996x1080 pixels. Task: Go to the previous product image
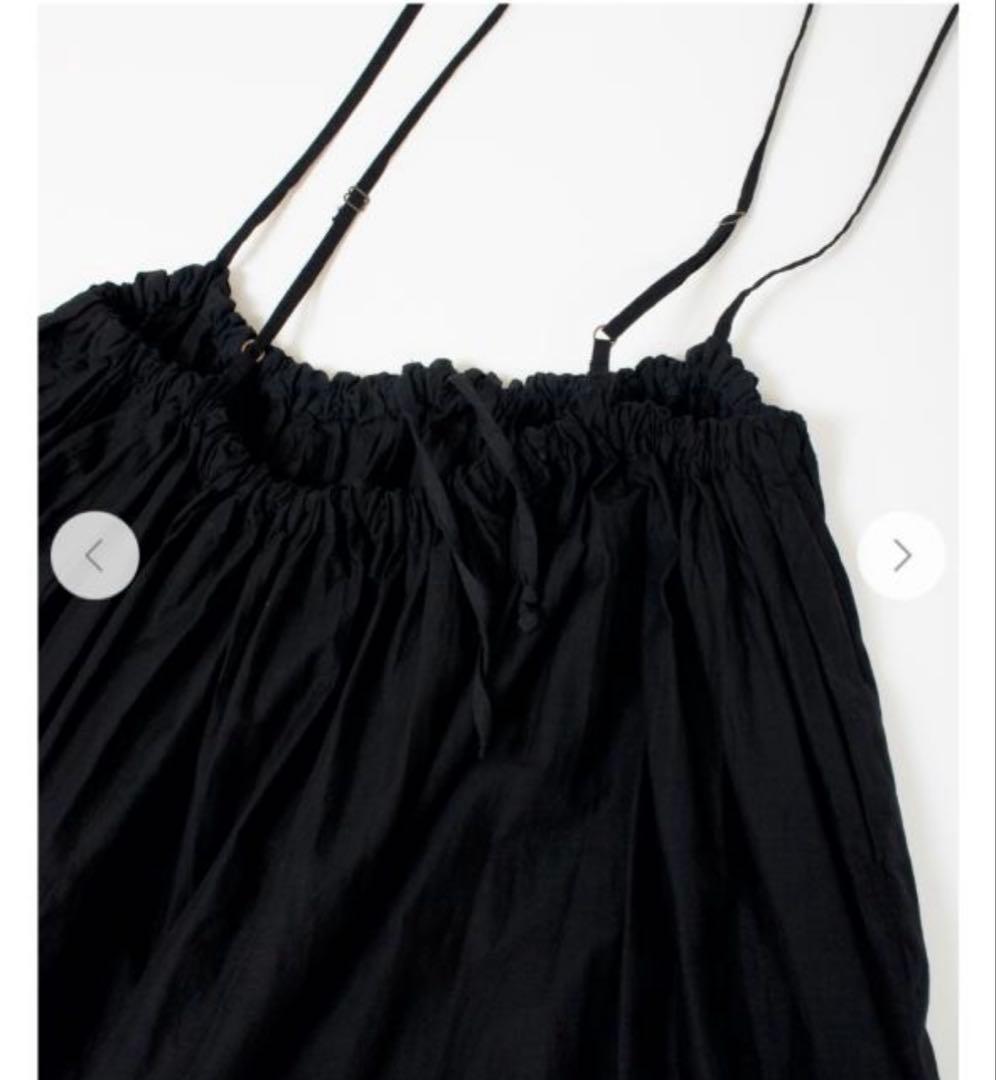95,555
